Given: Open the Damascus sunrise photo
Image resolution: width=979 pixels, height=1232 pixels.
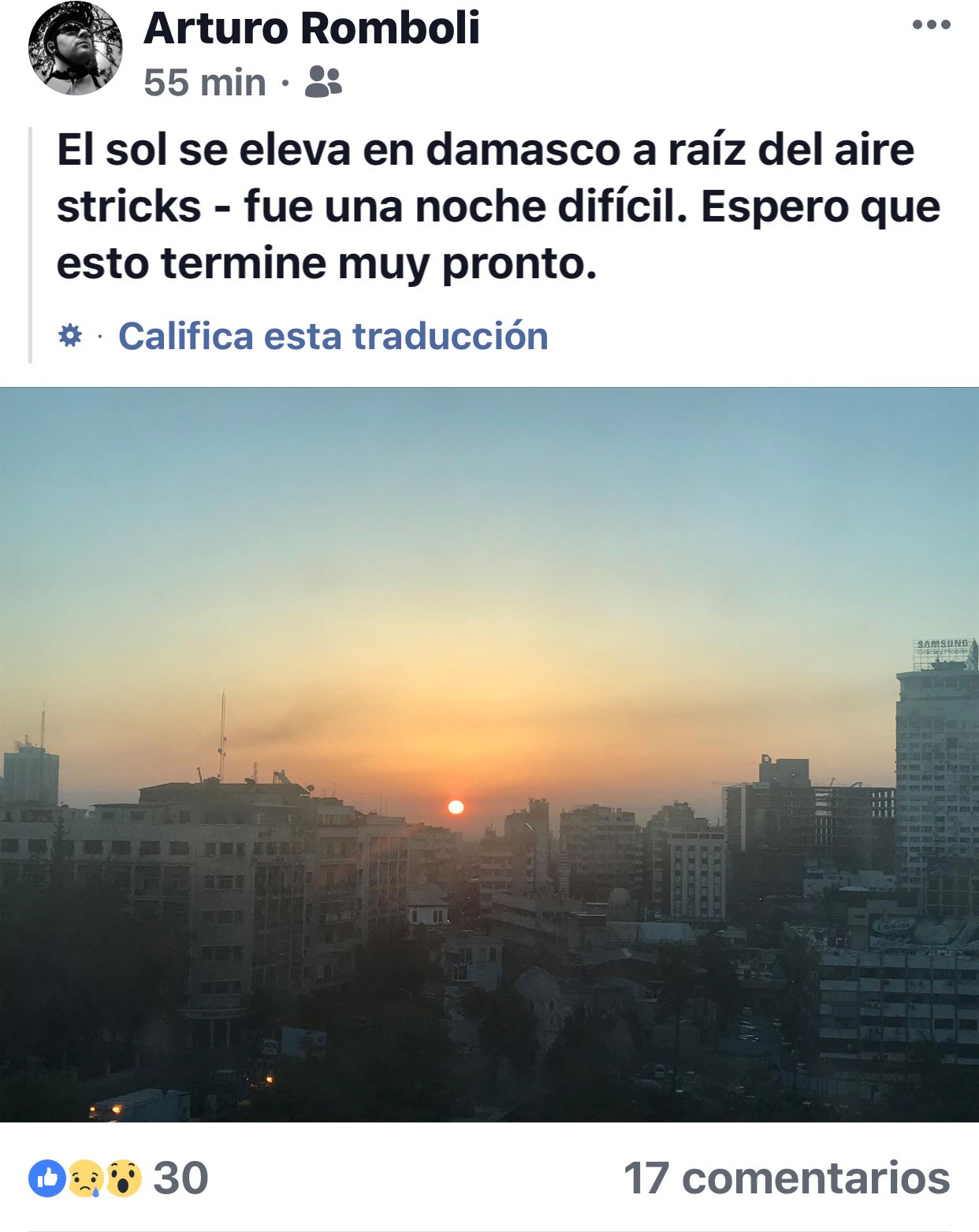Looking at the screenshot, I should pos(489,754).
